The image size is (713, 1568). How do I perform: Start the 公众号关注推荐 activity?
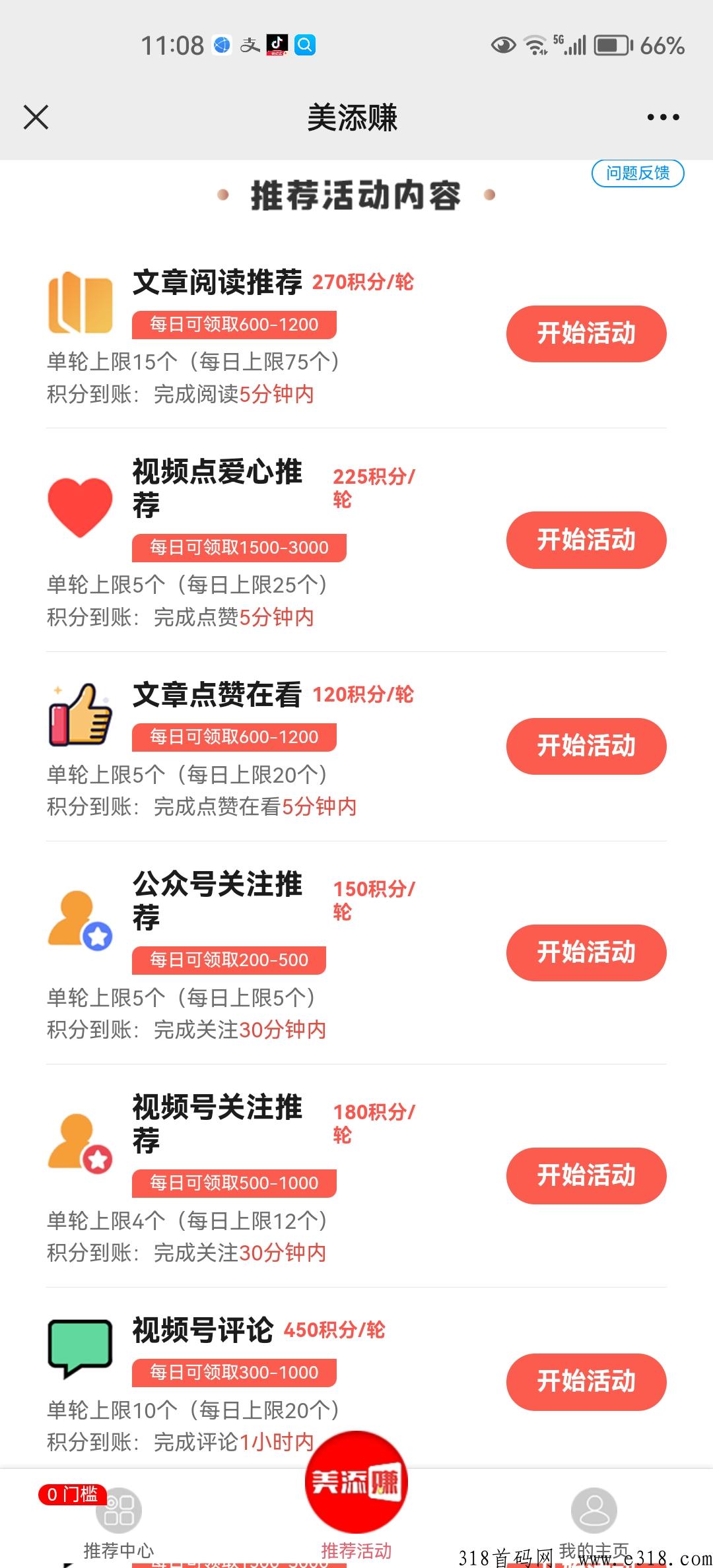(586, 952)
